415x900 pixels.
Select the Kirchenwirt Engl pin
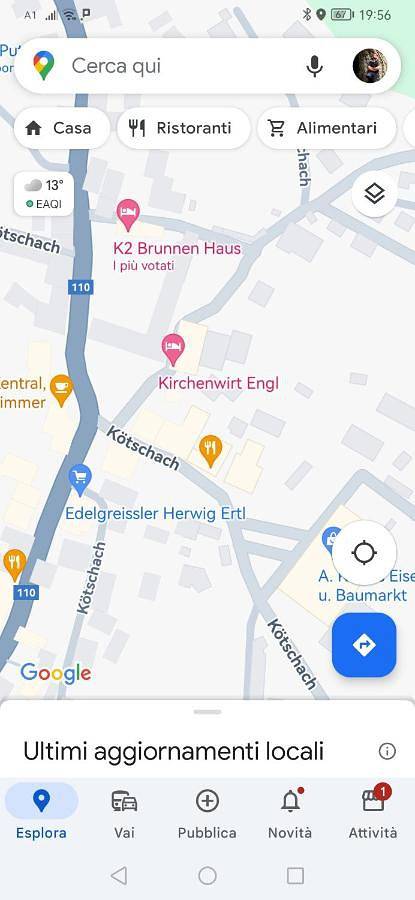(x=173, y=349)
